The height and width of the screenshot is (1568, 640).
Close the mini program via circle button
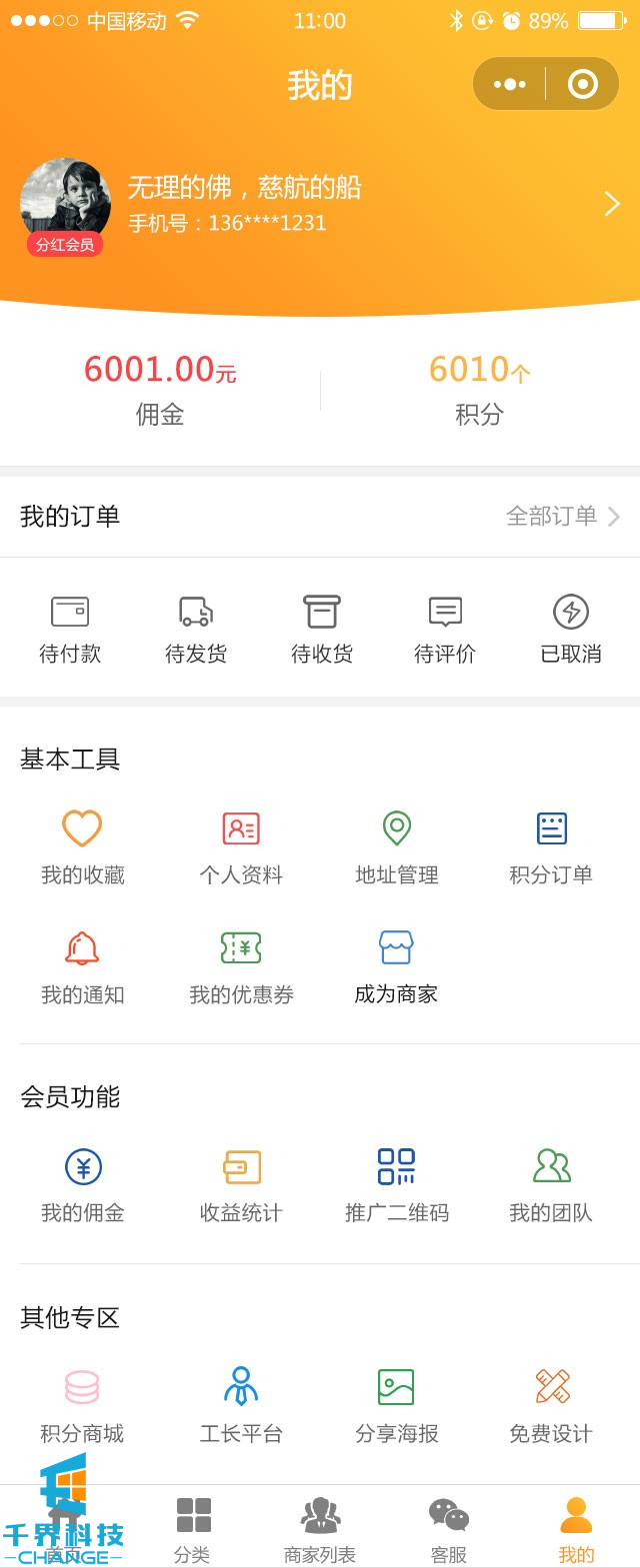pos(582,85)
